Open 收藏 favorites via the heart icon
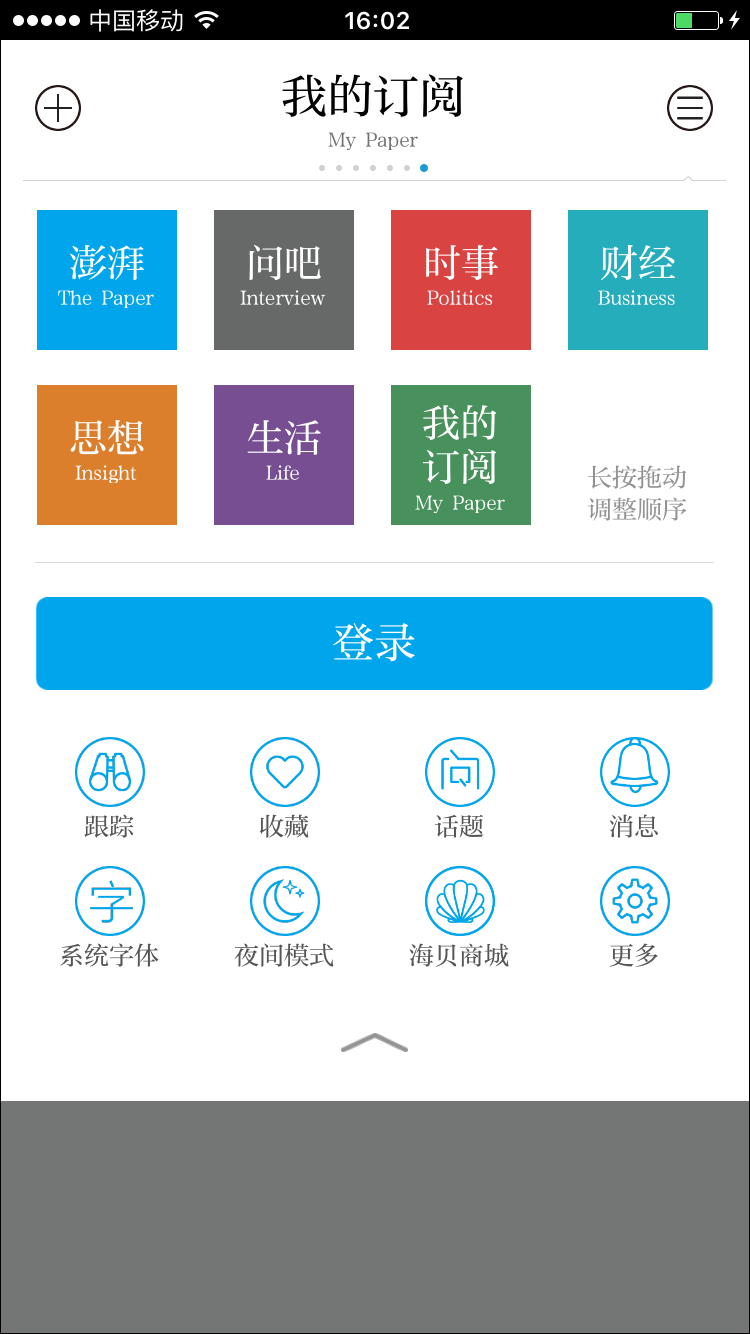The image size is (750, 1334). coord(285,771)
